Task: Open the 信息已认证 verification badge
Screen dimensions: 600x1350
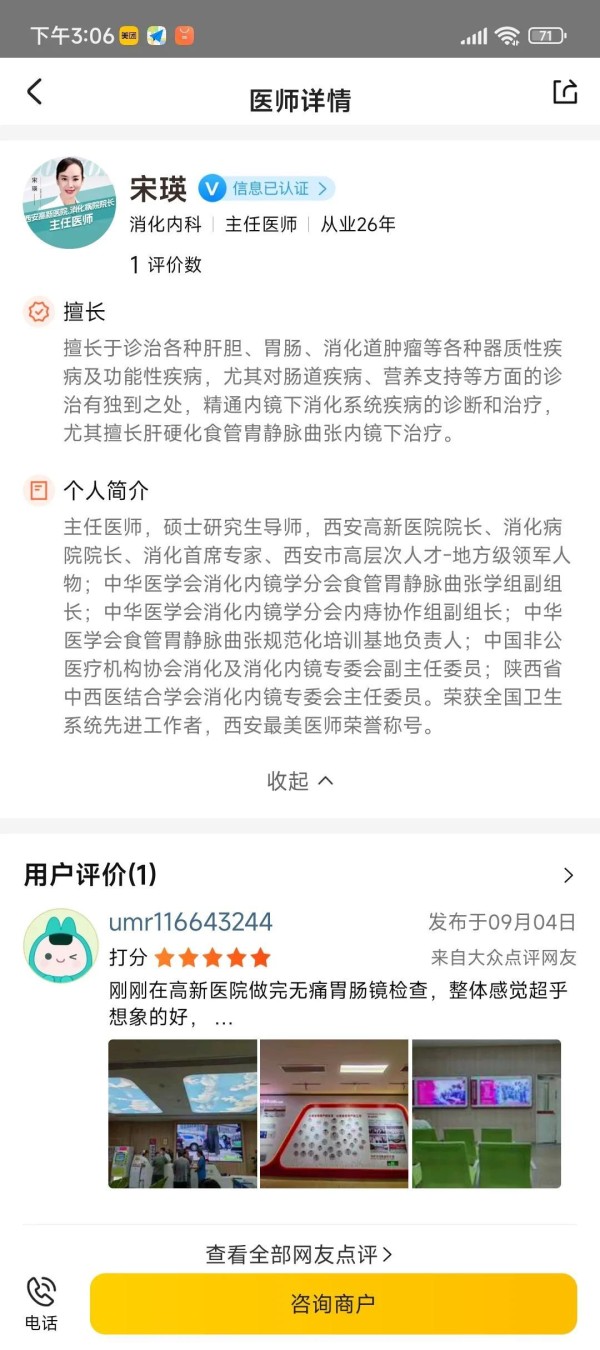Action: click(x=266, y=188)
